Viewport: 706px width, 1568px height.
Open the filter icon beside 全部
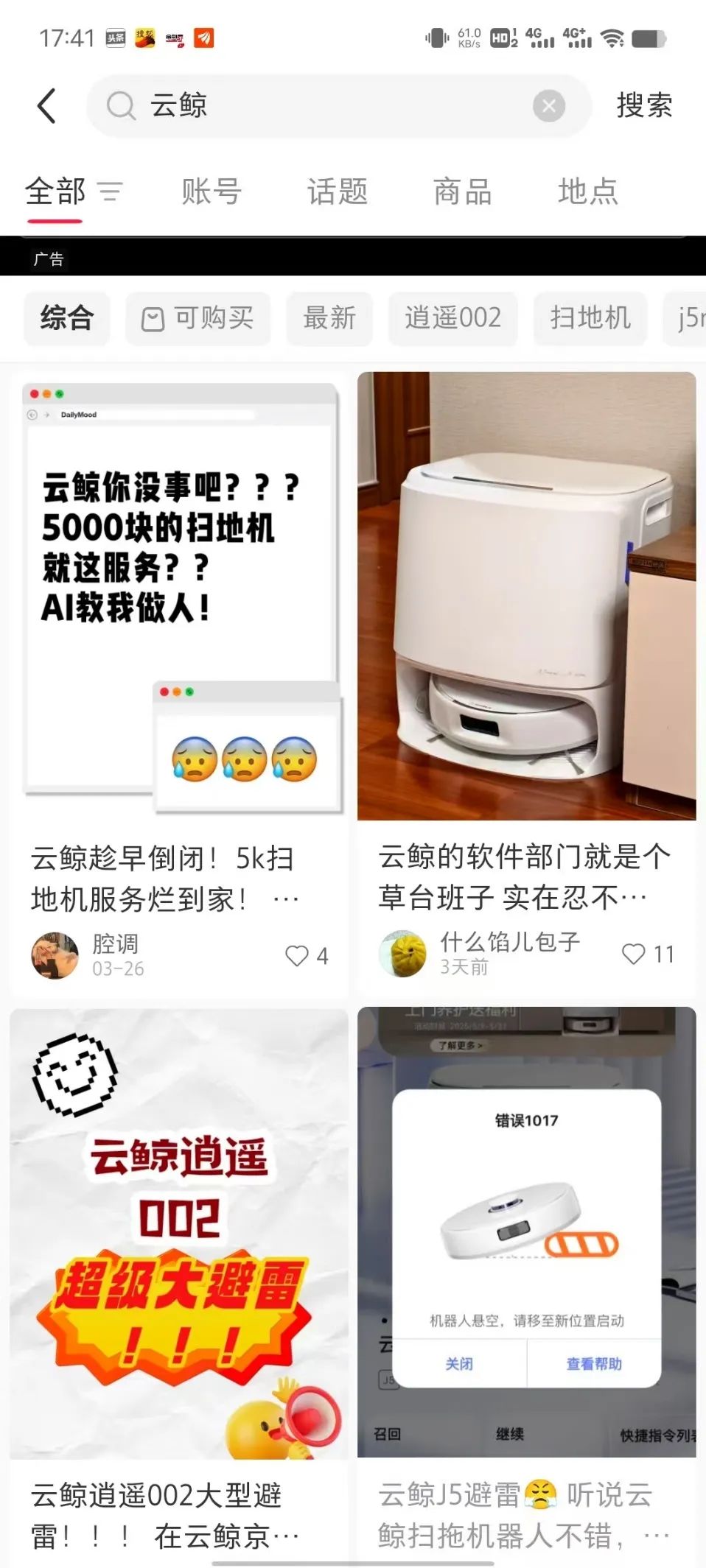click(111, 192)
